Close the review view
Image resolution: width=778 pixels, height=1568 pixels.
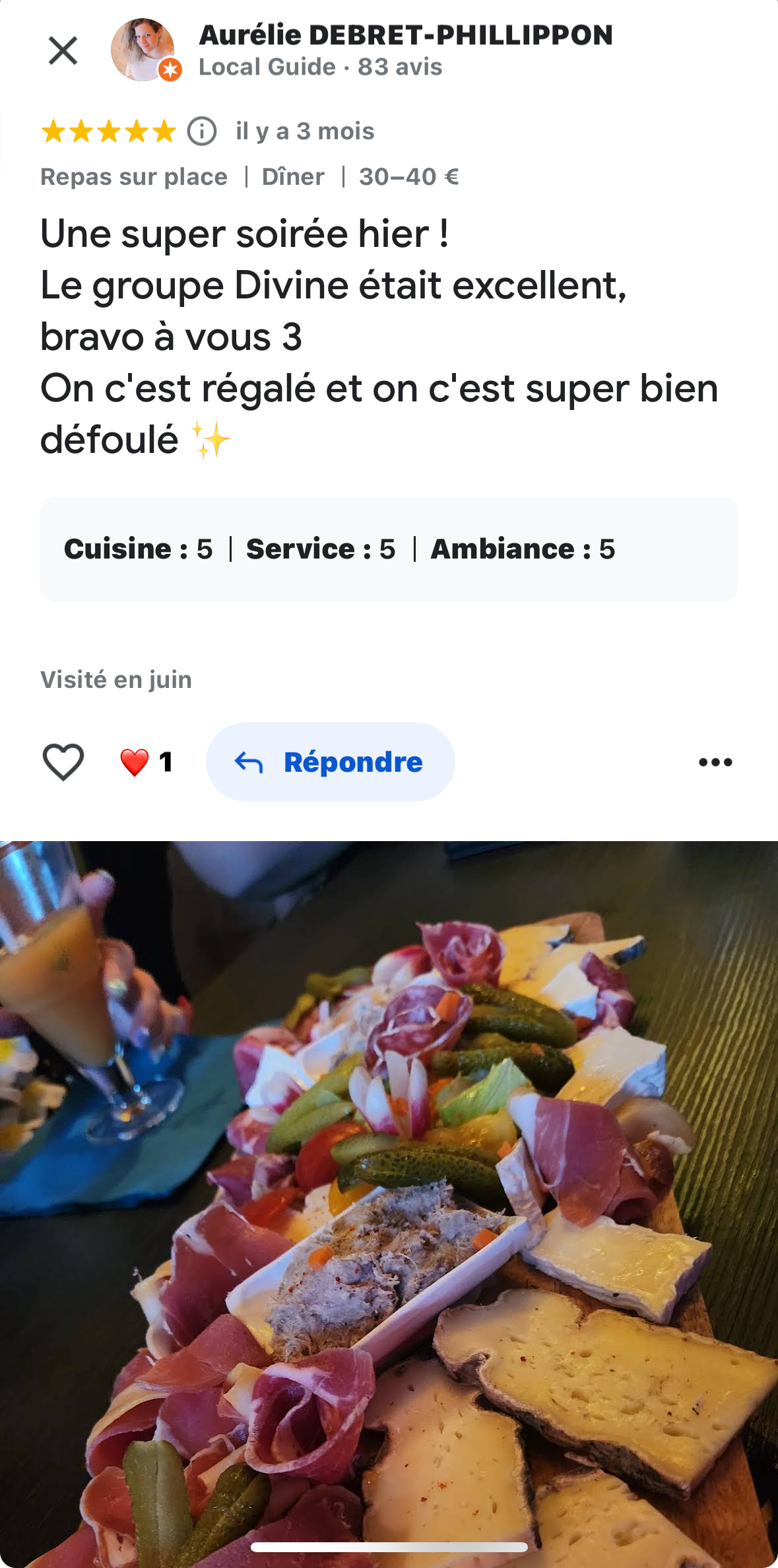[63, 51]
